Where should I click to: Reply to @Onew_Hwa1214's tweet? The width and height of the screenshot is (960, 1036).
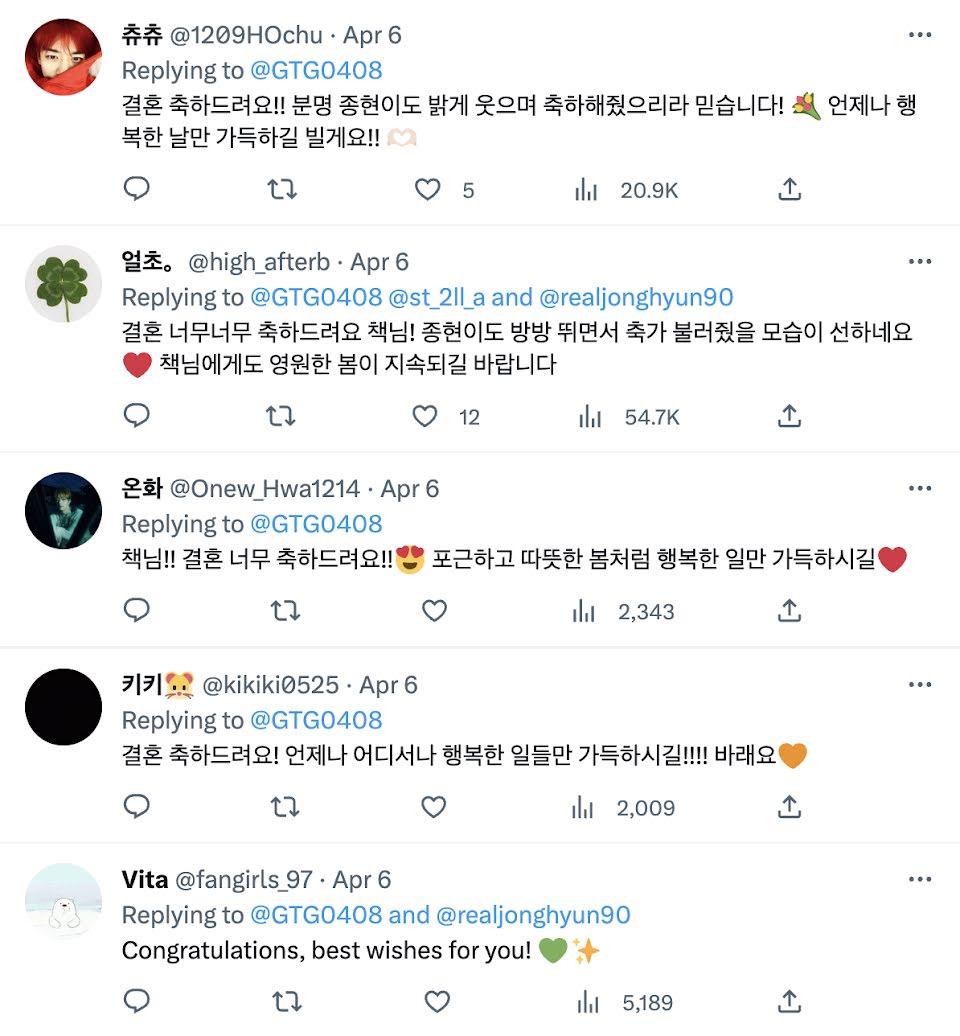pos(137,610)
